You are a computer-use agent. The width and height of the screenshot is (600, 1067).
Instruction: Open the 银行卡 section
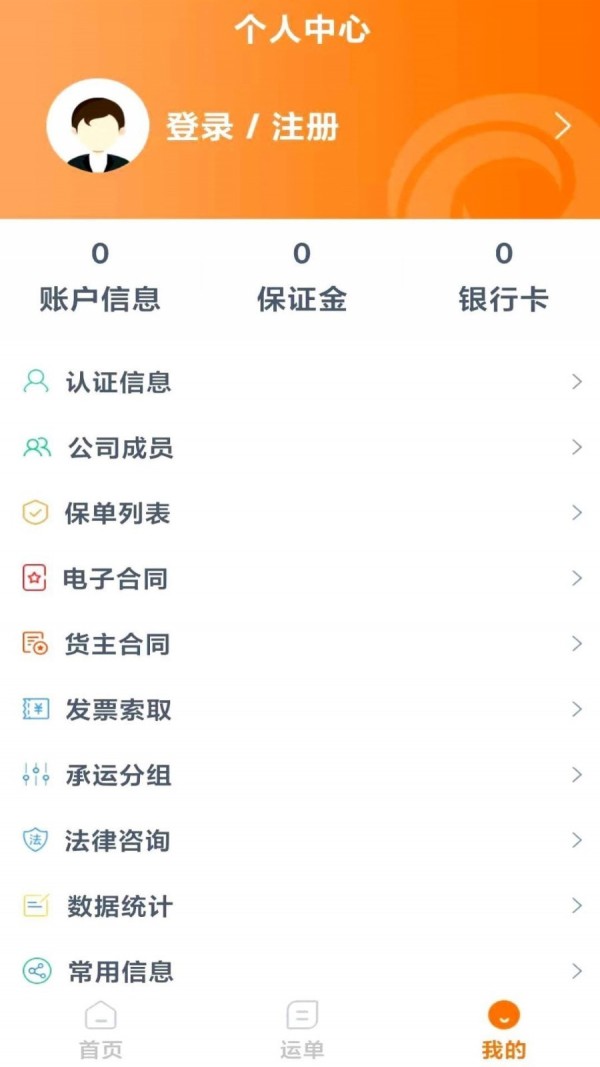503,278
